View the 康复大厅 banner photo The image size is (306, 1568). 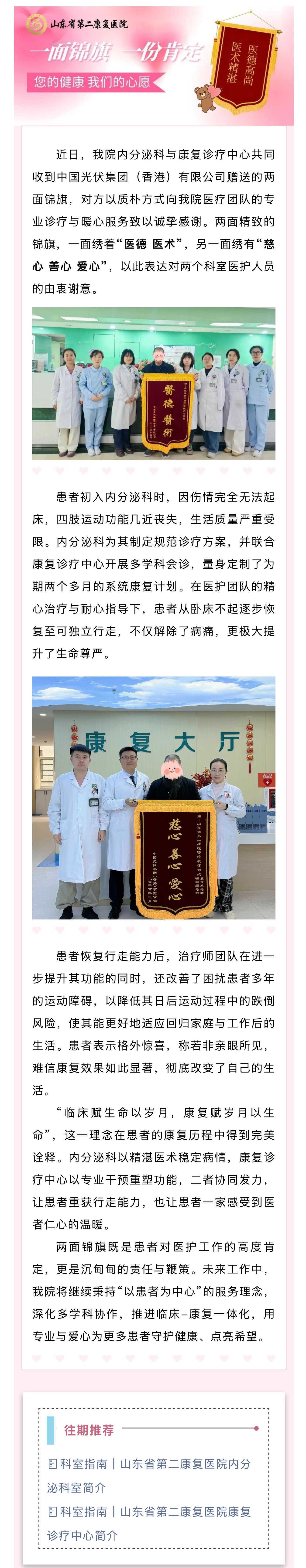(154, 797)
